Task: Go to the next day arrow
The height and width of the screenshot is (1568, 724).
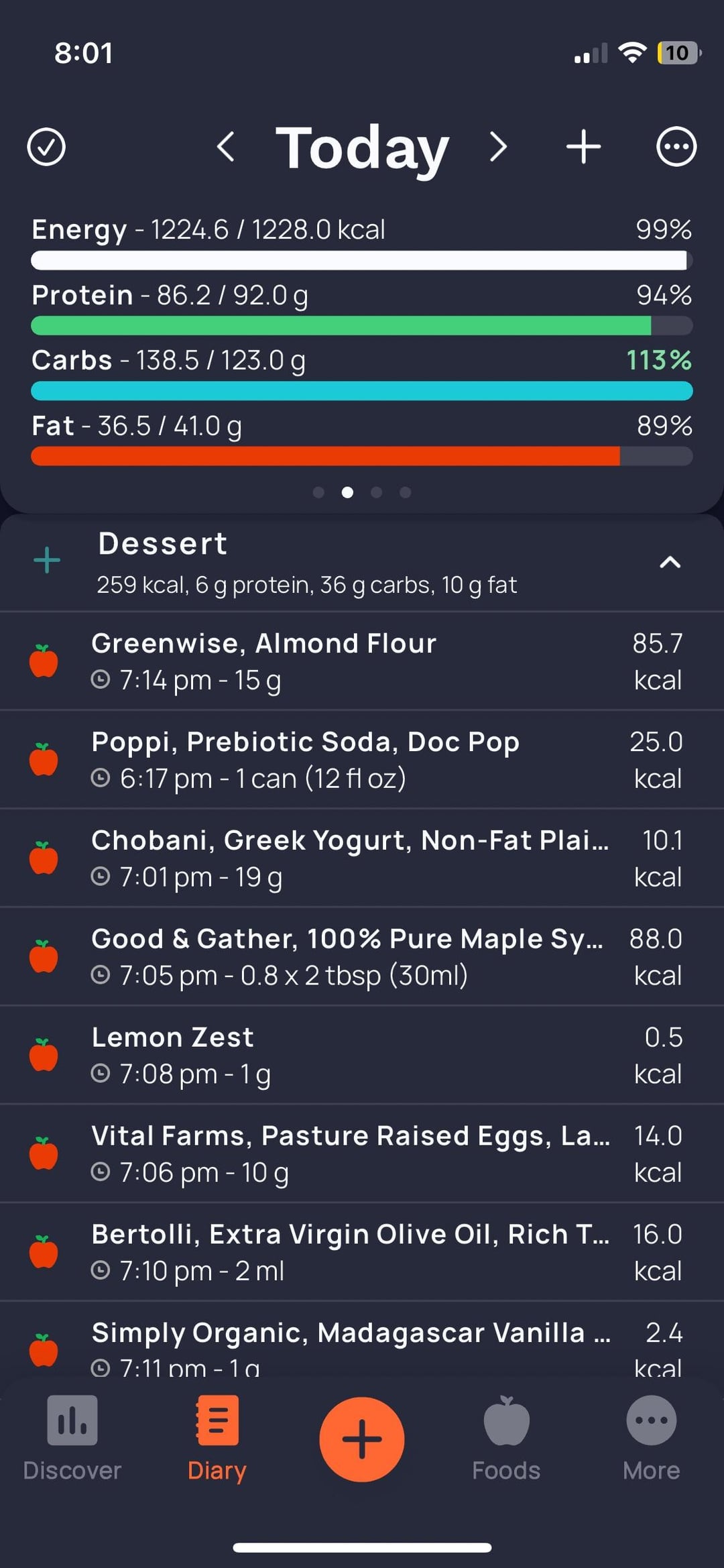Action: click(498, 147)
